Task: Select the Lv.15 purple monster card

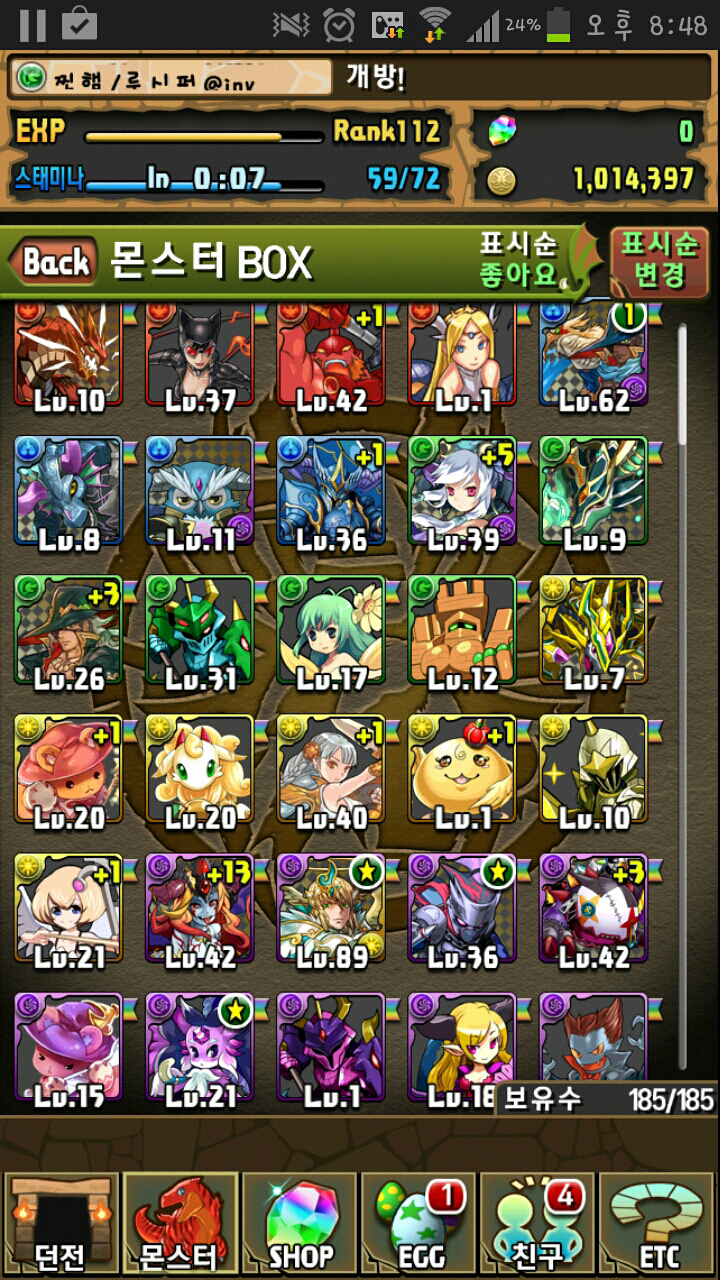Action: tap(69, 1047)
